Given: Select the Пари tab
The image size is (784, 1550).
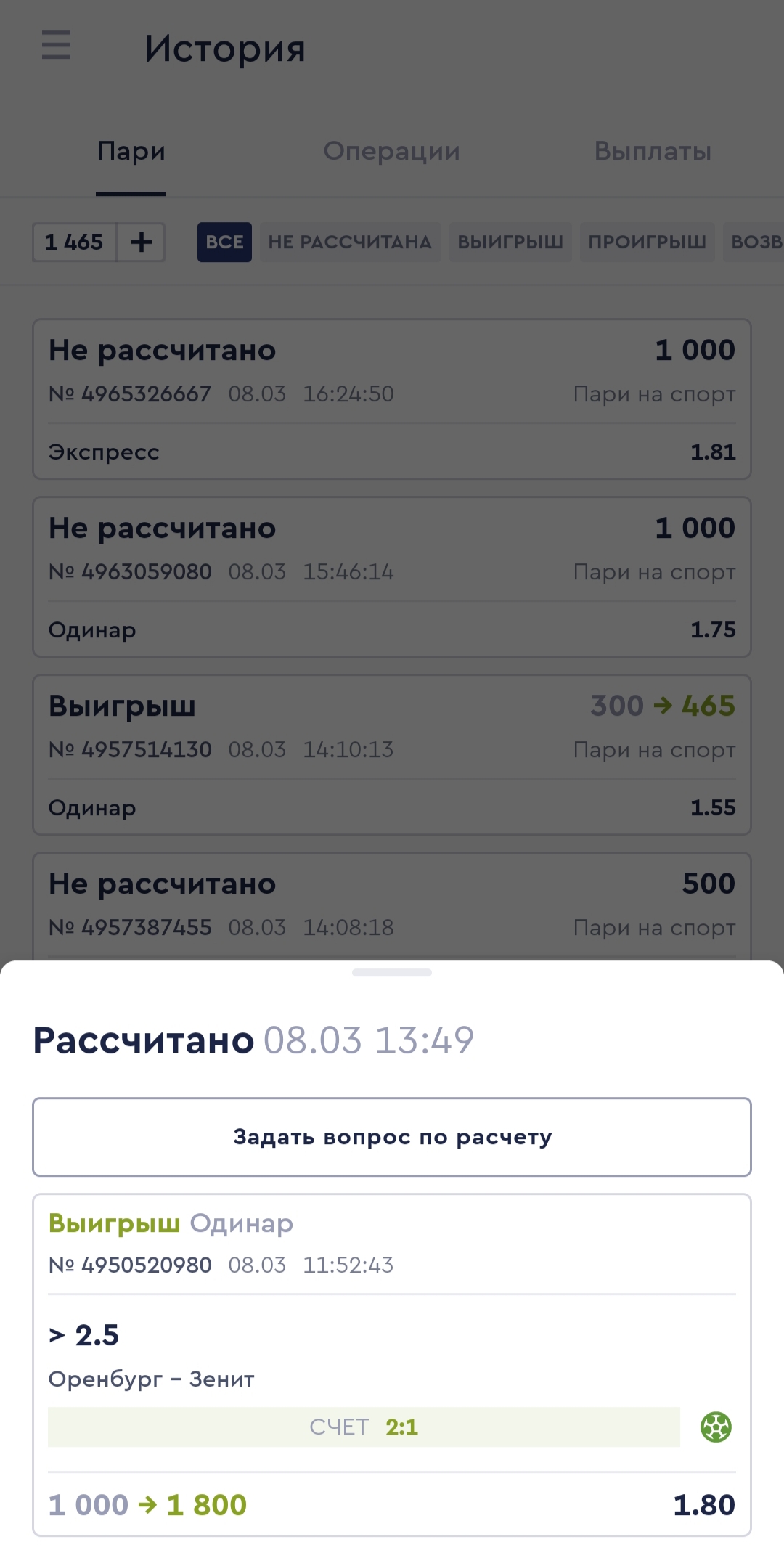Looking at the screenshot, I should point(131,151).
